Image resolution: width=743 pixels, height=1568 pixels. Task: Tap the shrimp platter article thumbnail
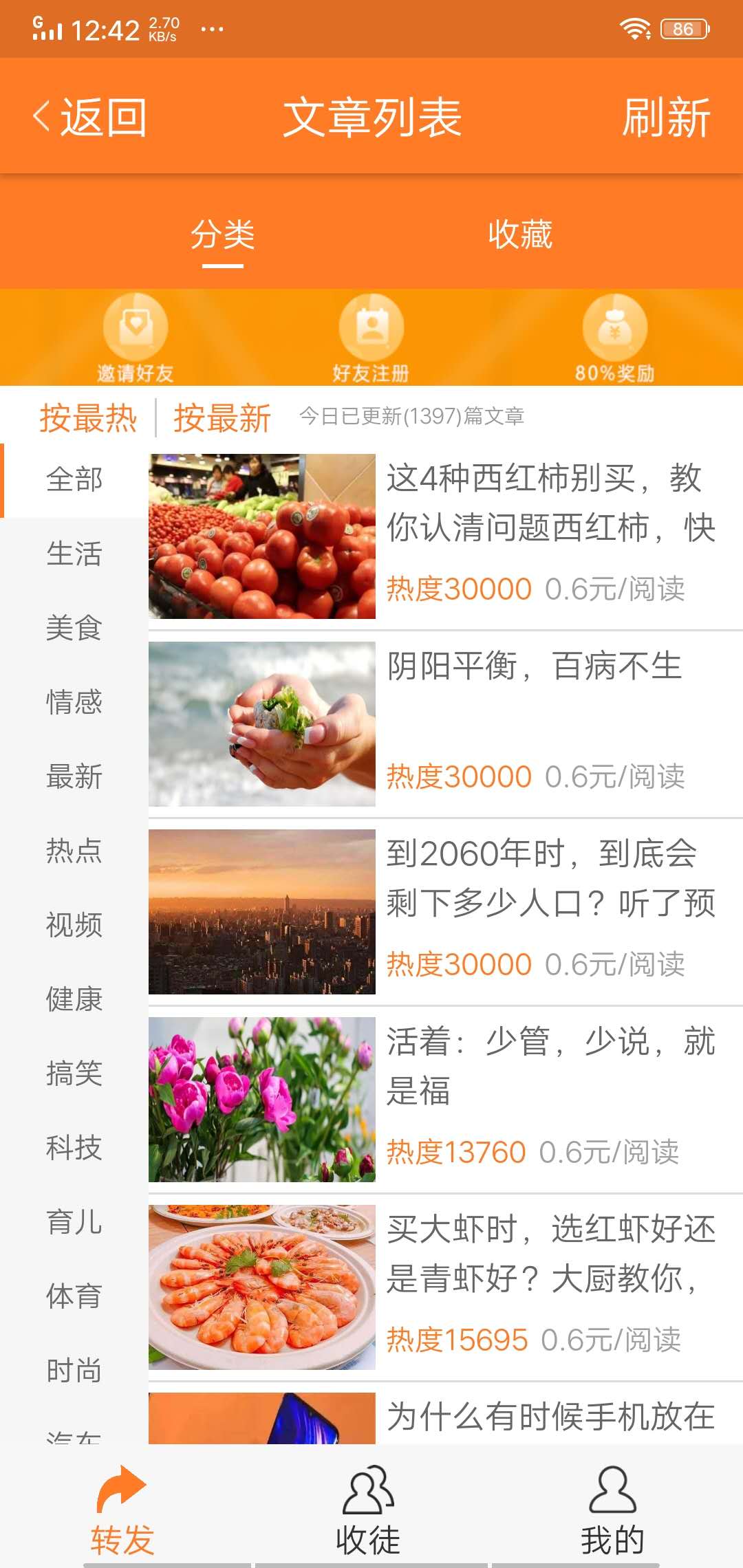pyautogui.click(x=261, y=1286)
